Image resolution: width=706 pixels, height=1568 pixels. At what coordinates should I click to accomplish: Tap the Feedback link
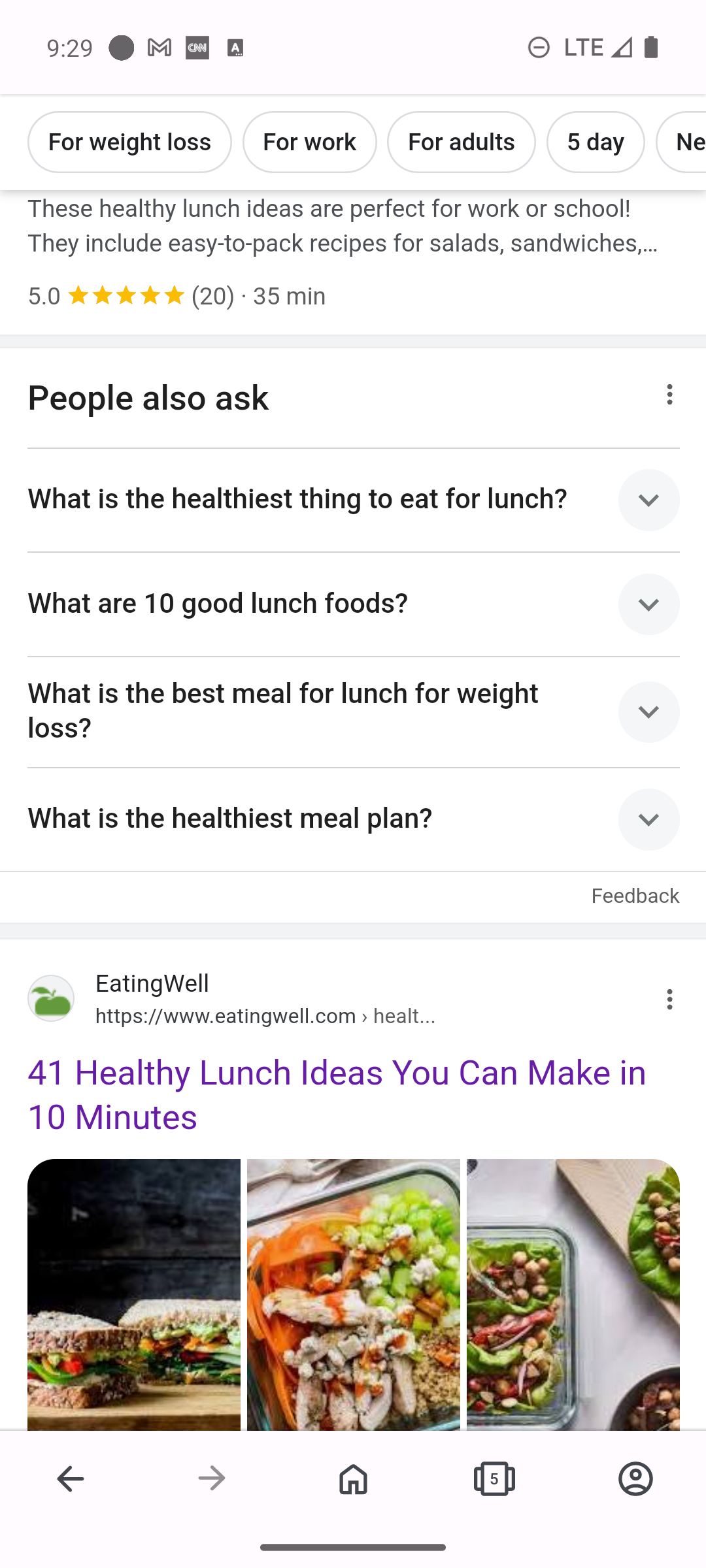click(635, 896)
